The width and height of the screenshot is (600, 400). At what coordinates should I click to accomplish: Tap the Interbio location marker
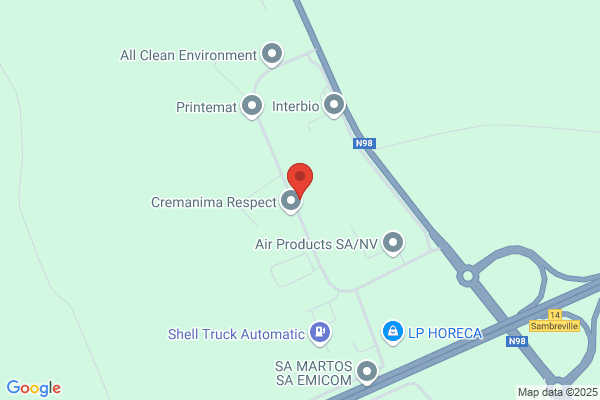pos(334,105)
